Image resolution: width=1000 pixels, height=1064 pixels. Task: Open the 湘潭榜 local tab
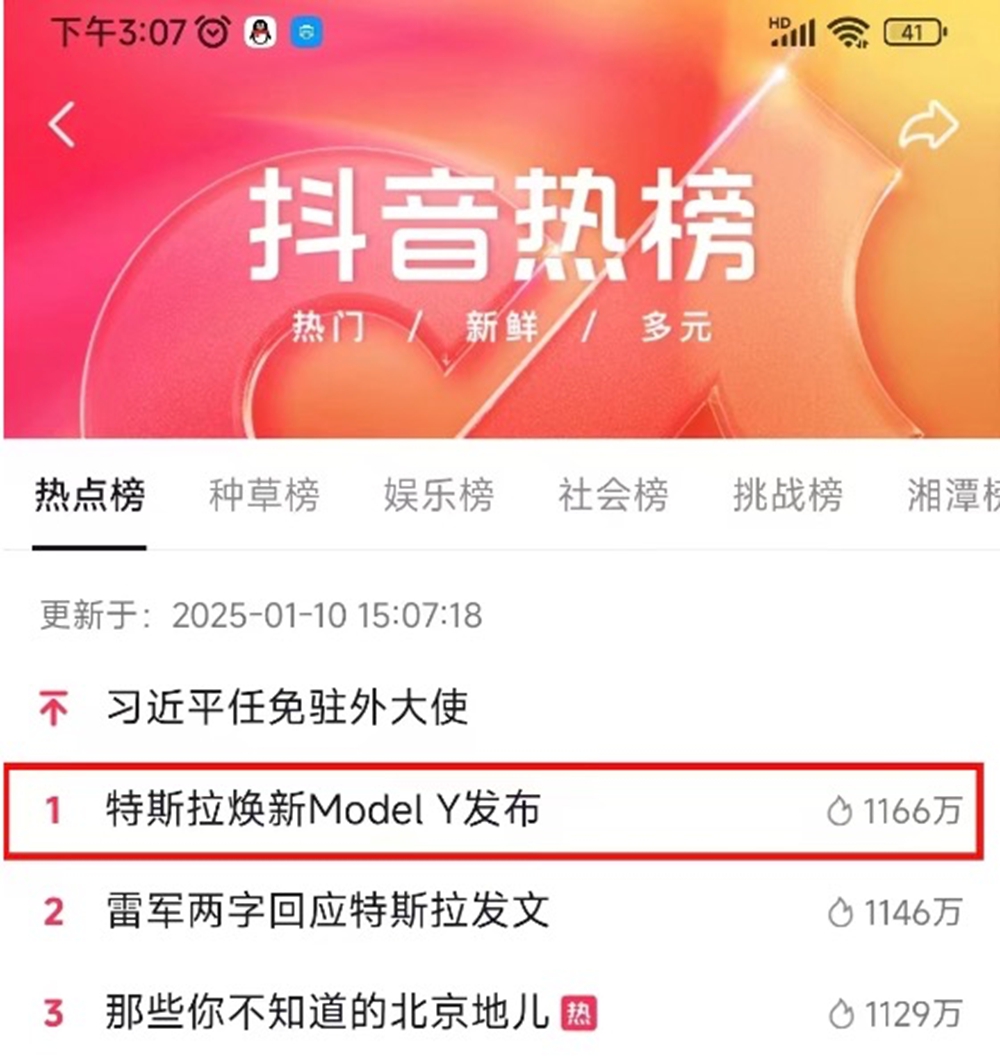point(950,496)
